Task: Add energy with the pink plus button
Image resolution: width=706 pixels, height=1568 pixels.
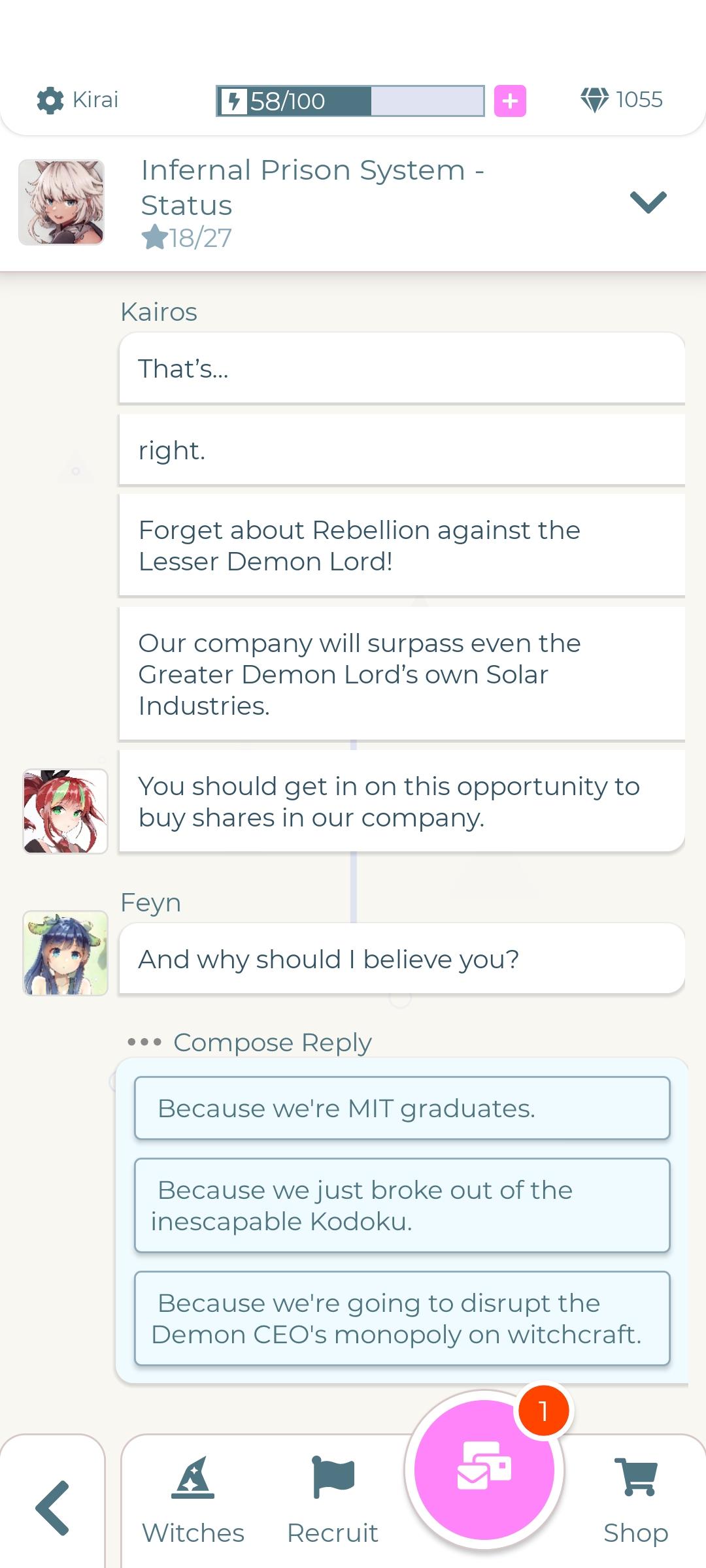Action: [x=510, y=101]
